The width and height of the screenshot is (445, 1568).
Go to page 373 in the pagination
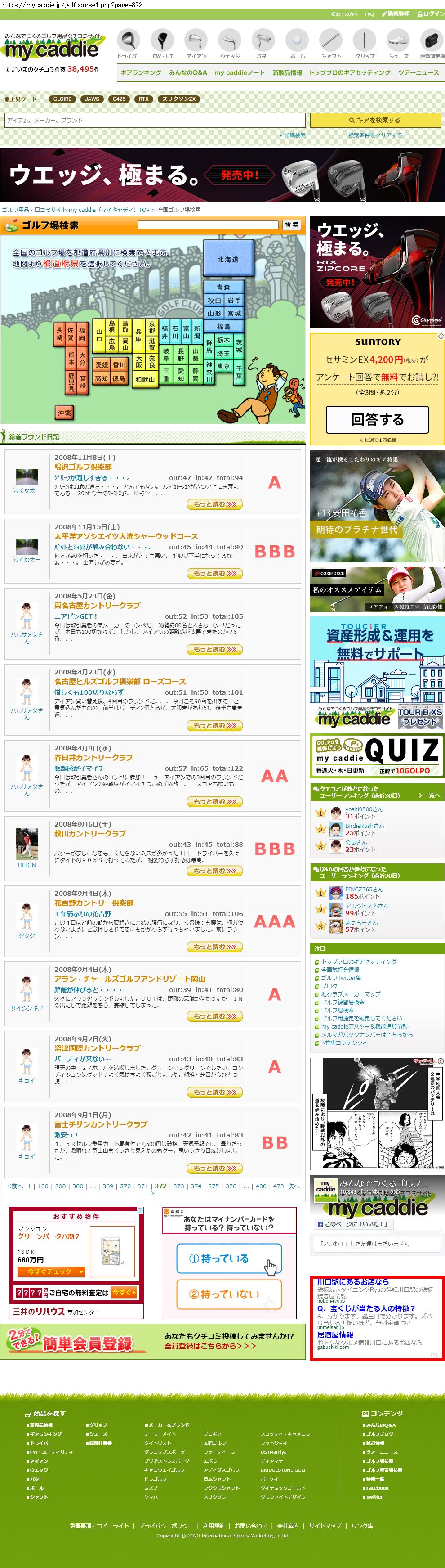pyautogui.click(x=179, y=1186)
